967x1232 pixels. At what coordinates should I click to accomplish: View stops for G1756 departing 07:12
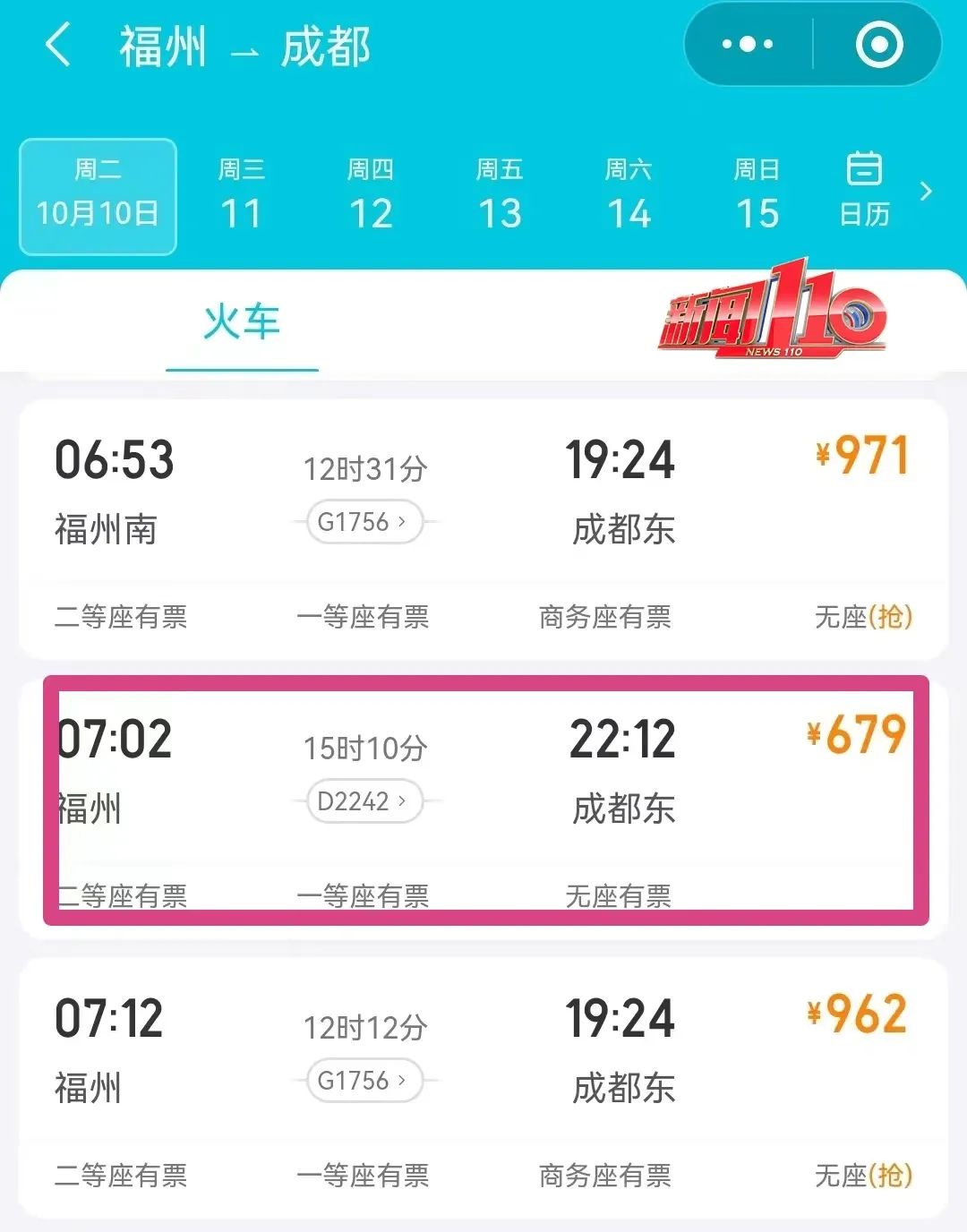click(363, 1081)
